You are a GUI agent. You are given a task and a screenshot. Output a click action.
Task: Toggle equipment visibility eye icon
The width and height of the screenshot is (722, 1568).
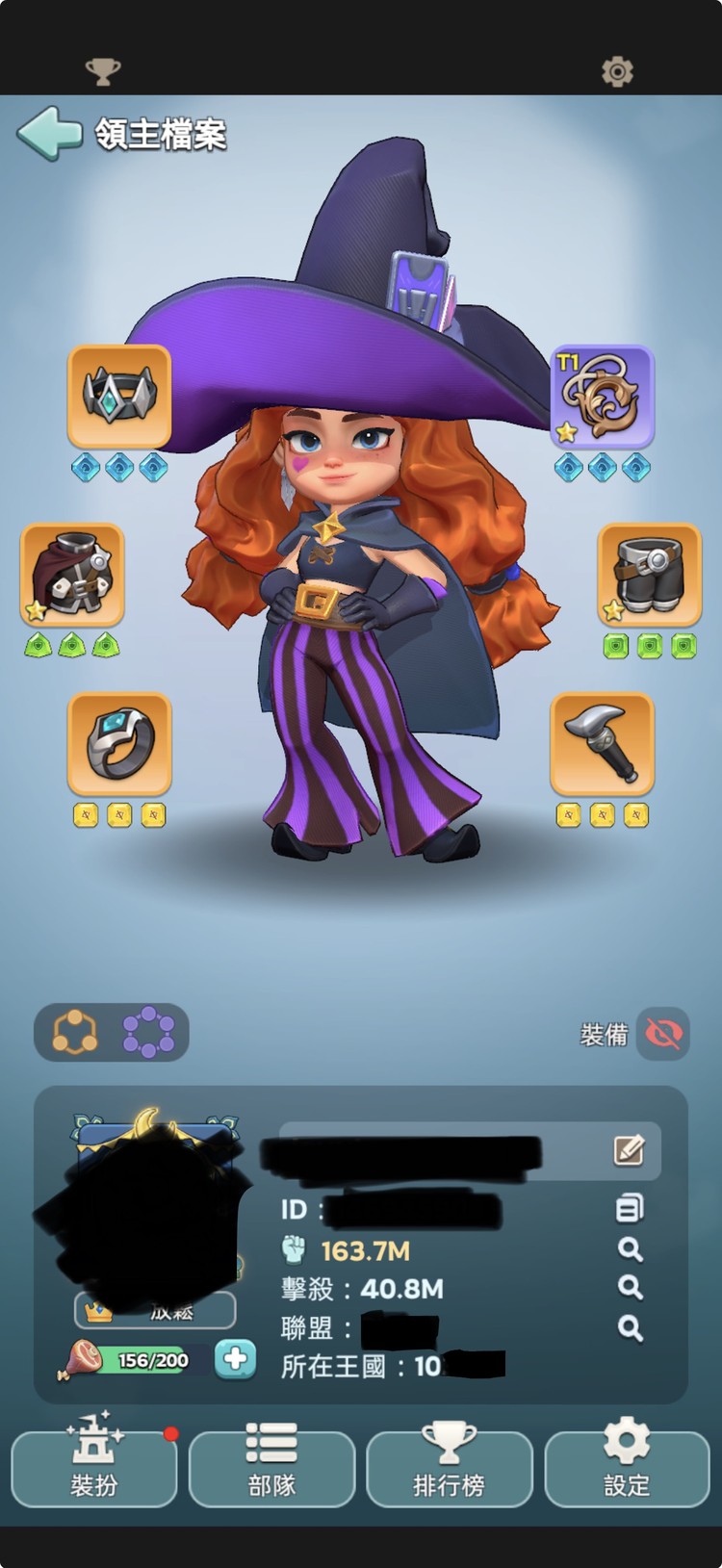coord(663,1034)
